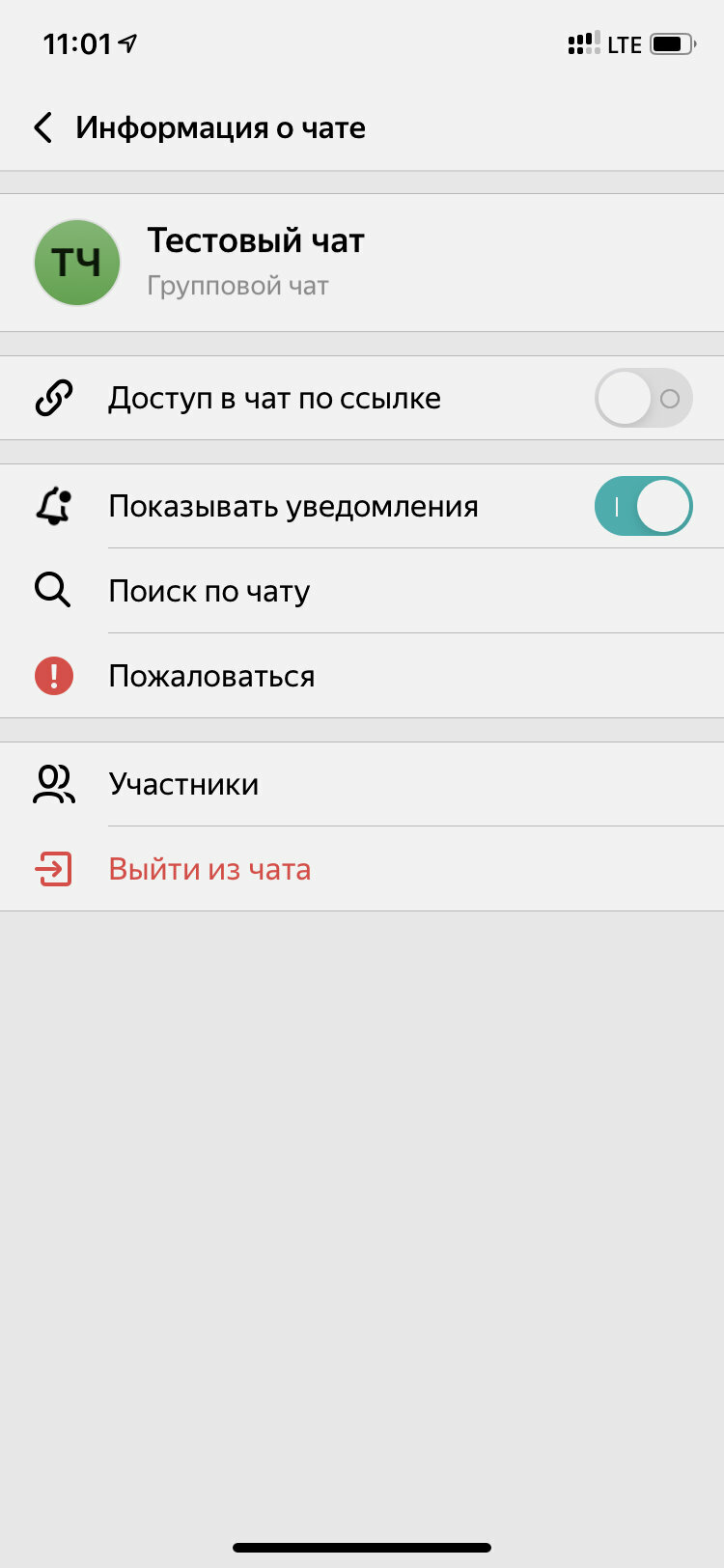Image resolution: width=724 pixels, height=1568 pixels.
Task: Open the Участники list
Action: pos(362,784)
